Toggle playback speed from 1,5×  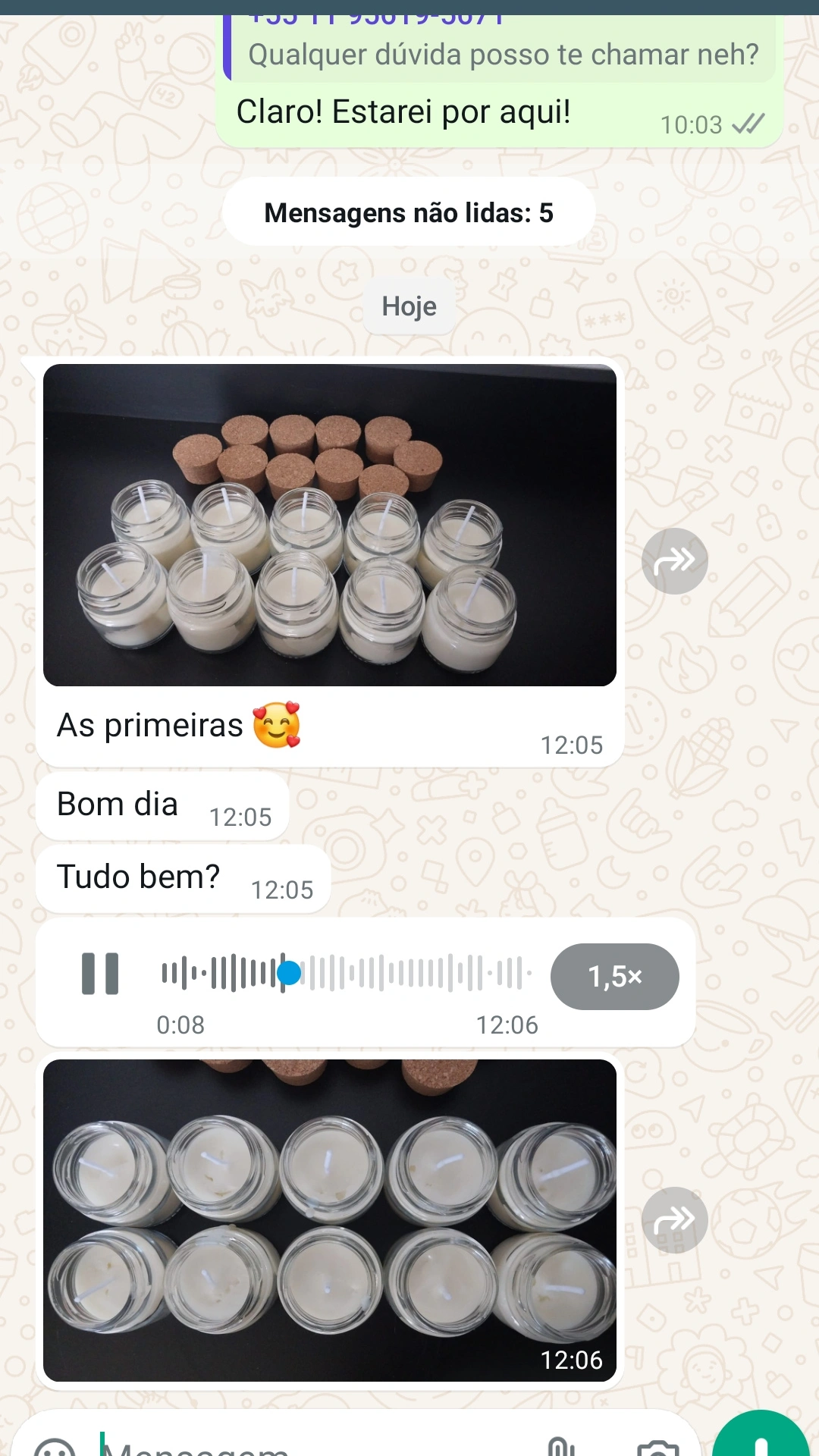(614, 977)
